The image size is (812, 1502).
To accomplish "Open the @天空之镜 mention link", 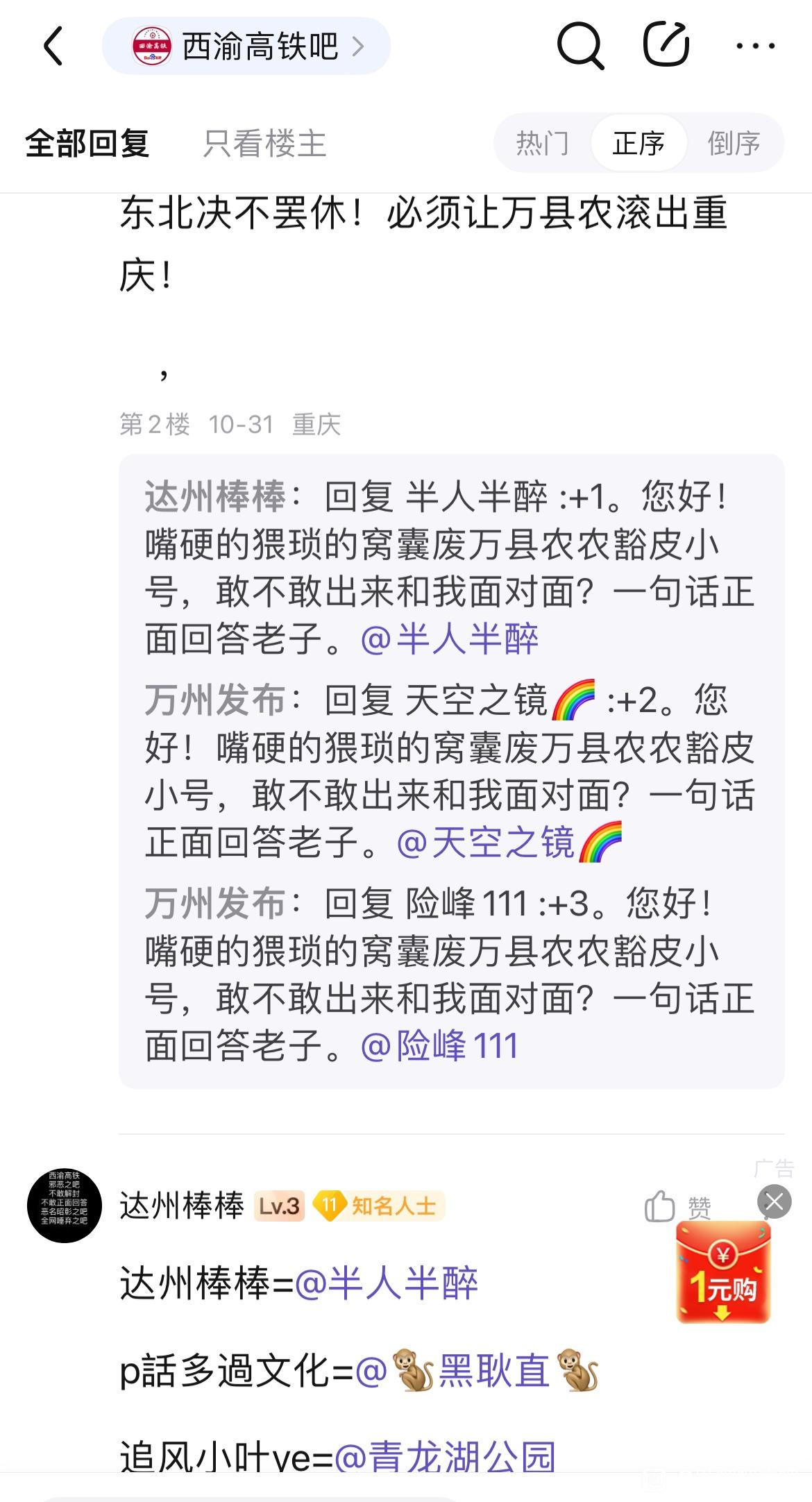I will [508, 842].
